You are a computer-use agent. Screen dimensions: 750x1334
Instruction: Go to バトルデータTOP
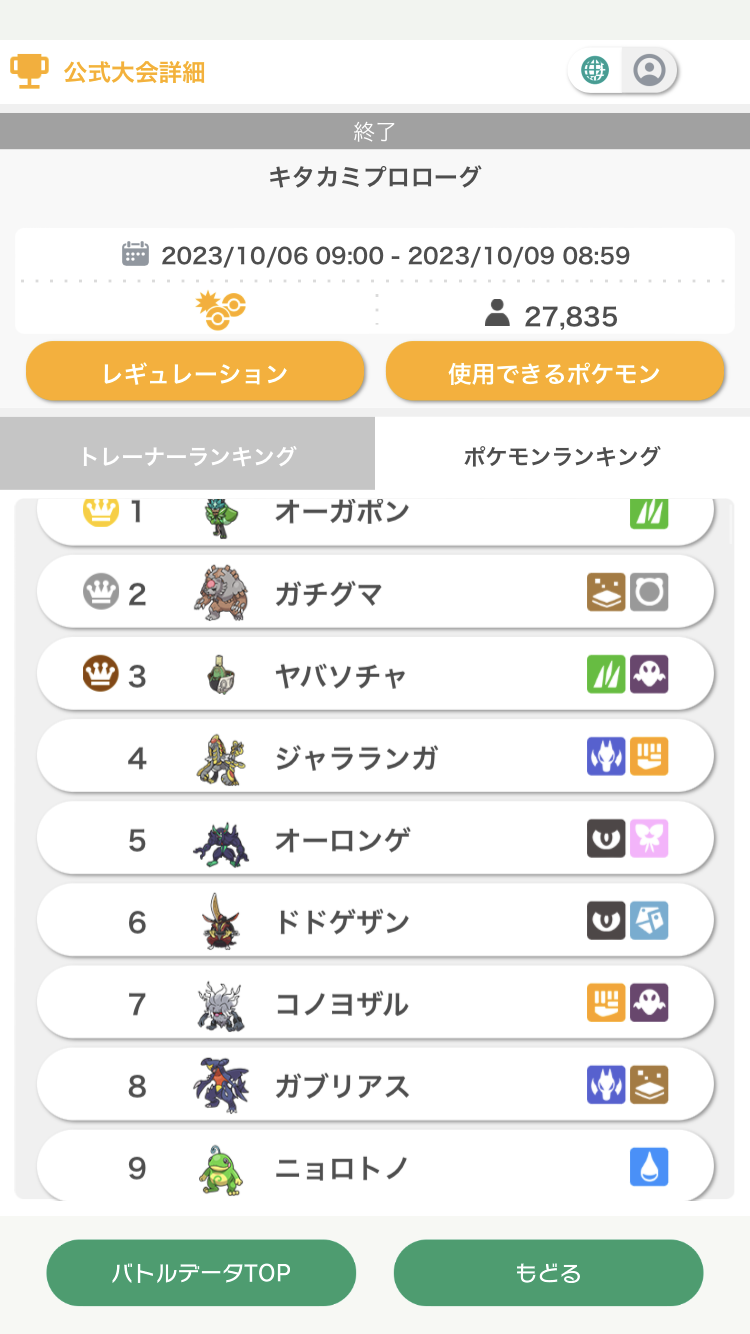tap(201, 1273)
